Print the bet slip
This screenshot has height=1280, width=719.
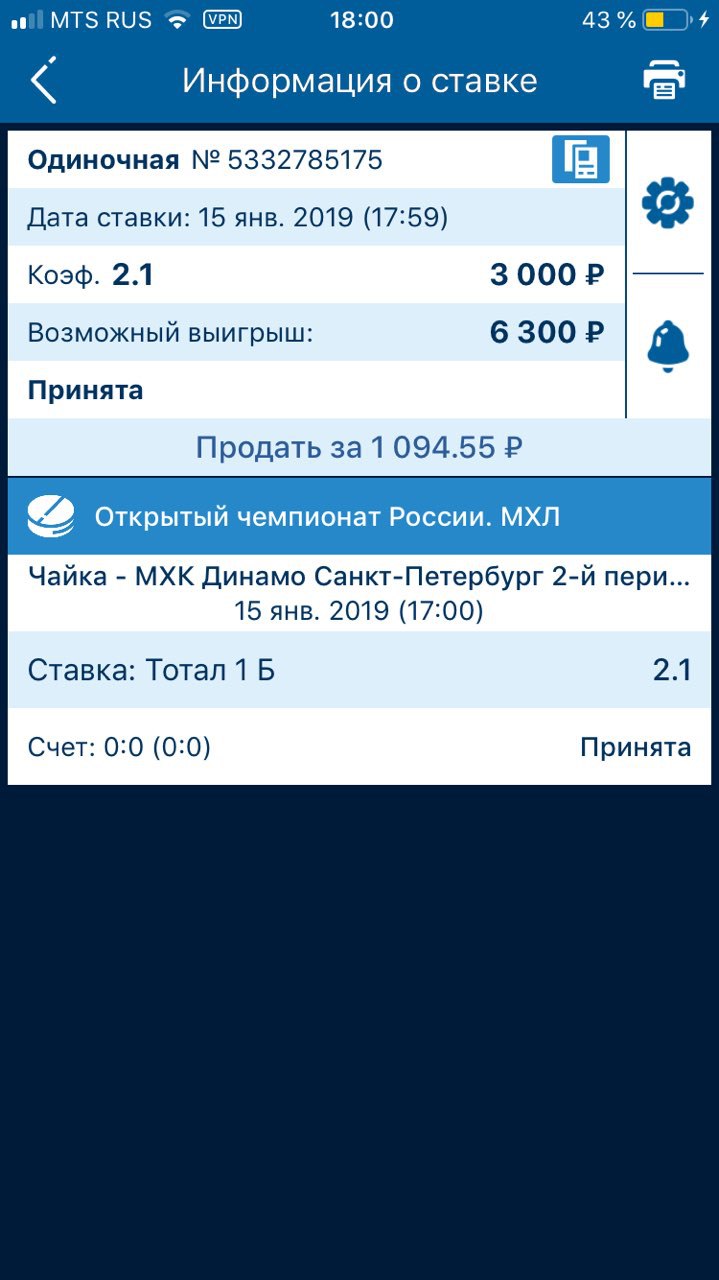coord(664,80)
